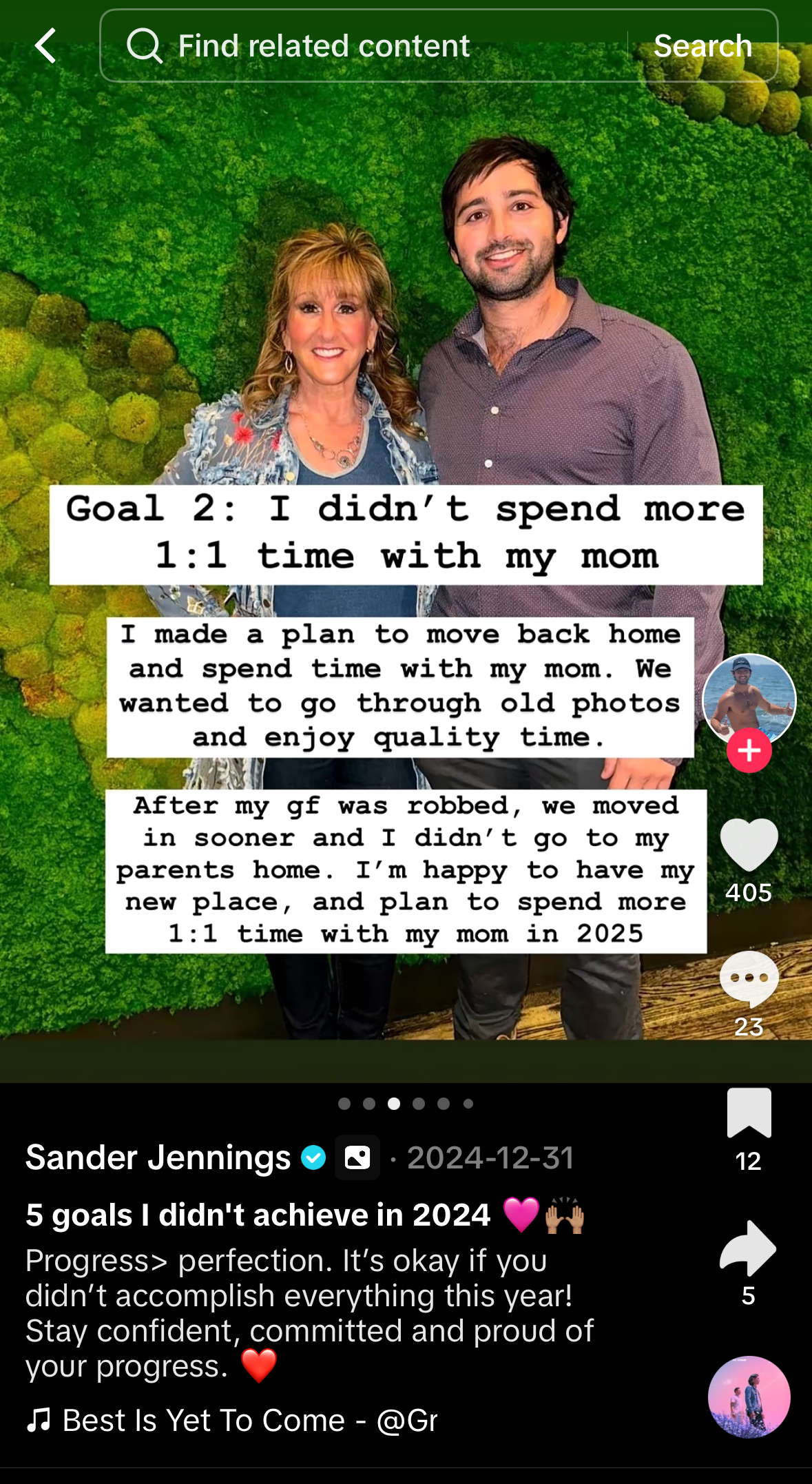This screenshot has height=1484, width=812.
Task: Open the comments on this post
Action: coord(749,978)
